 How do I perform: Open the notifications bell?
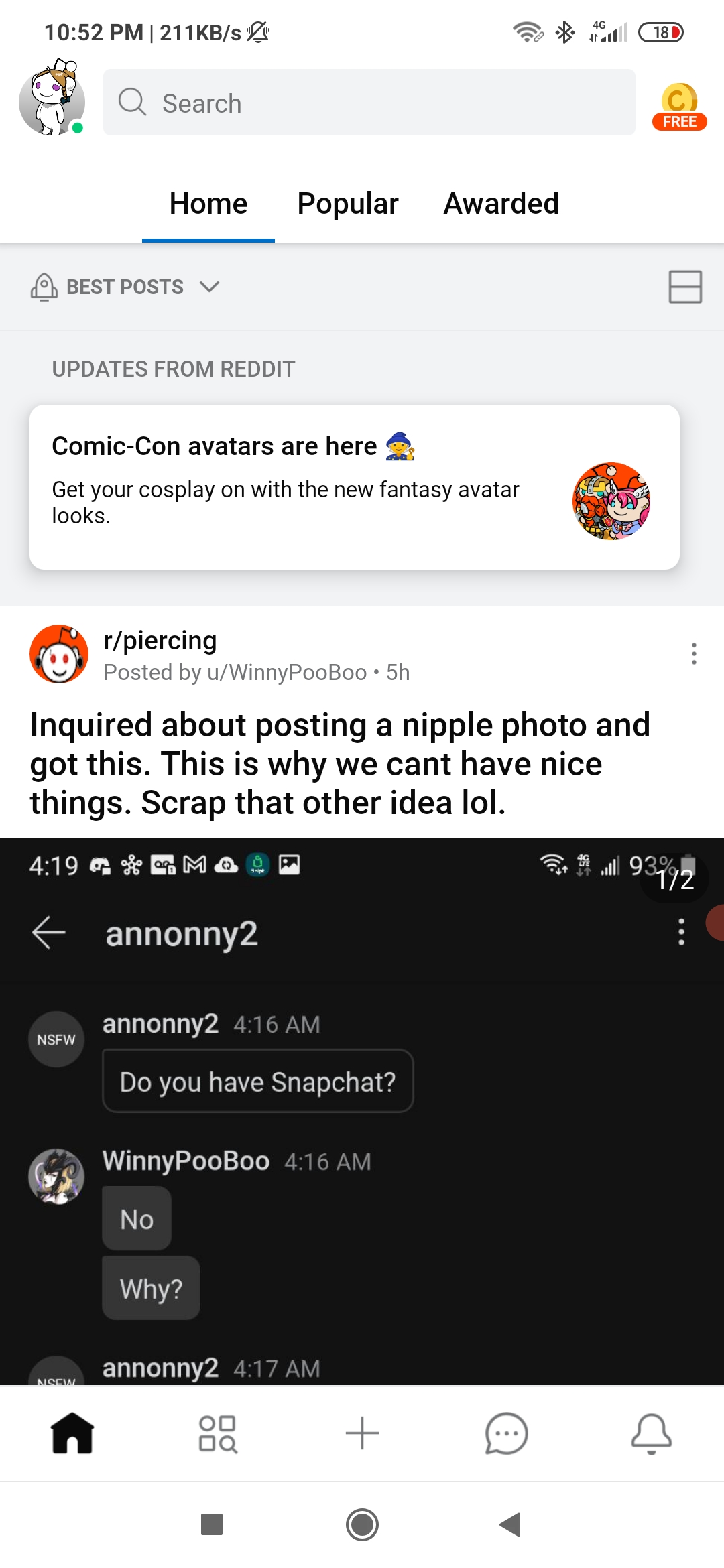(x=651, y=1433)
